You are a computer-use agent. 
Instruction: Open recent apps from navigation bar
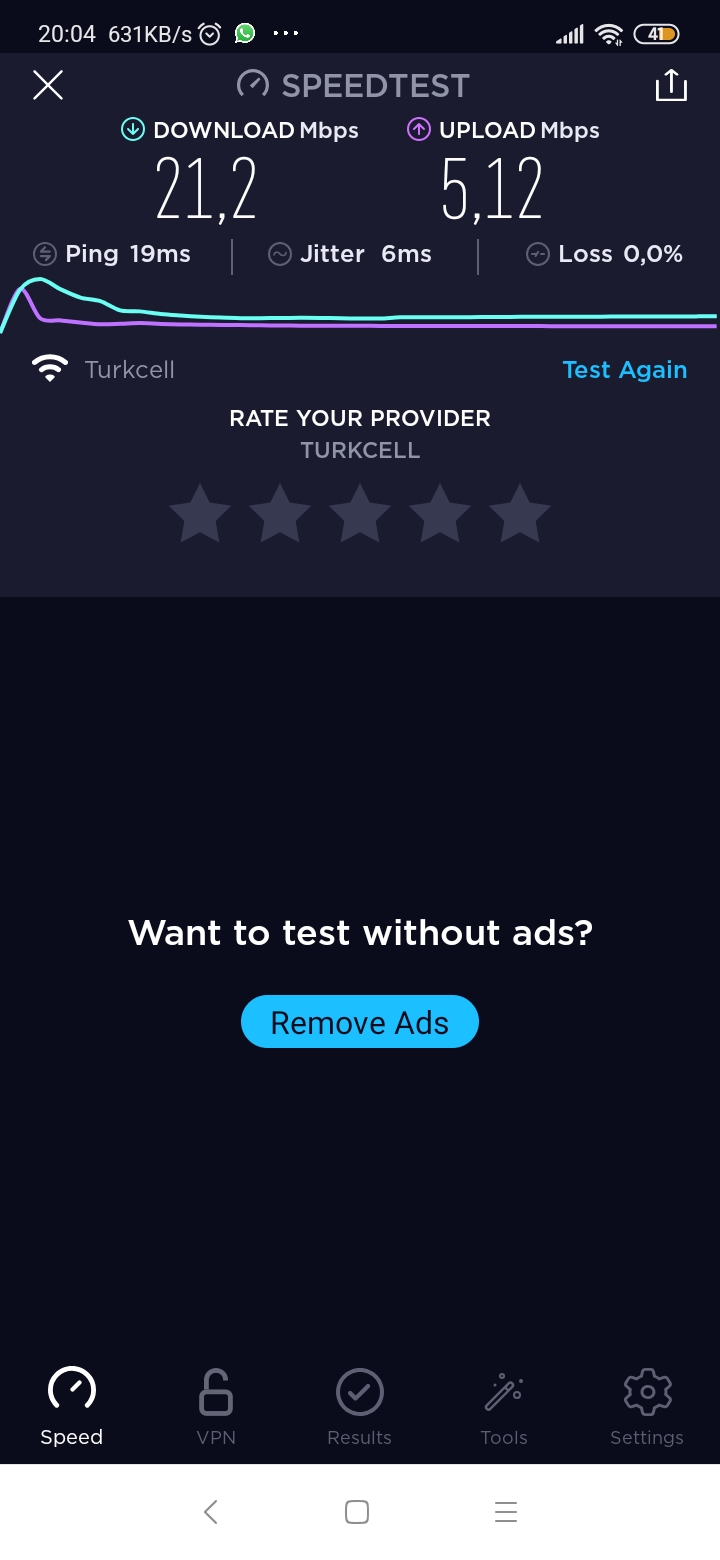[x=506, y=1511]
